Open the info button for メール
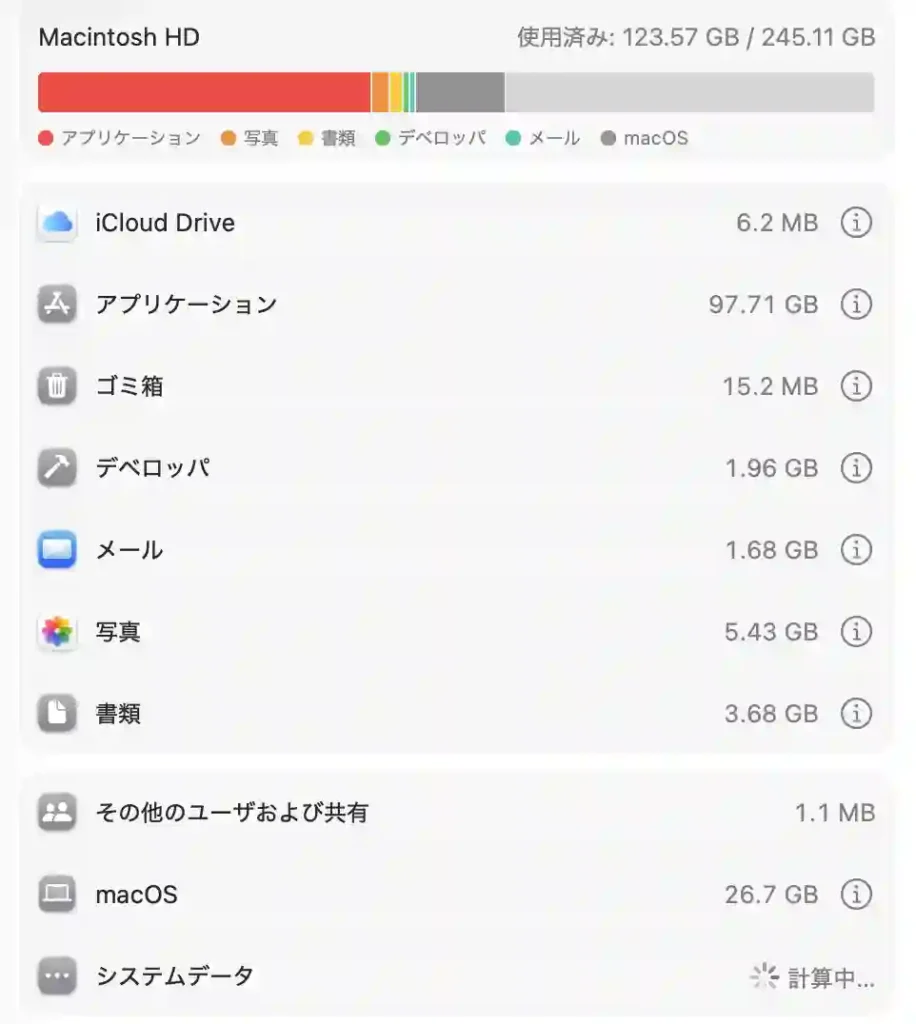This screenshot has width=916, height=1024. pyautogui.click(x=855, y=550)
